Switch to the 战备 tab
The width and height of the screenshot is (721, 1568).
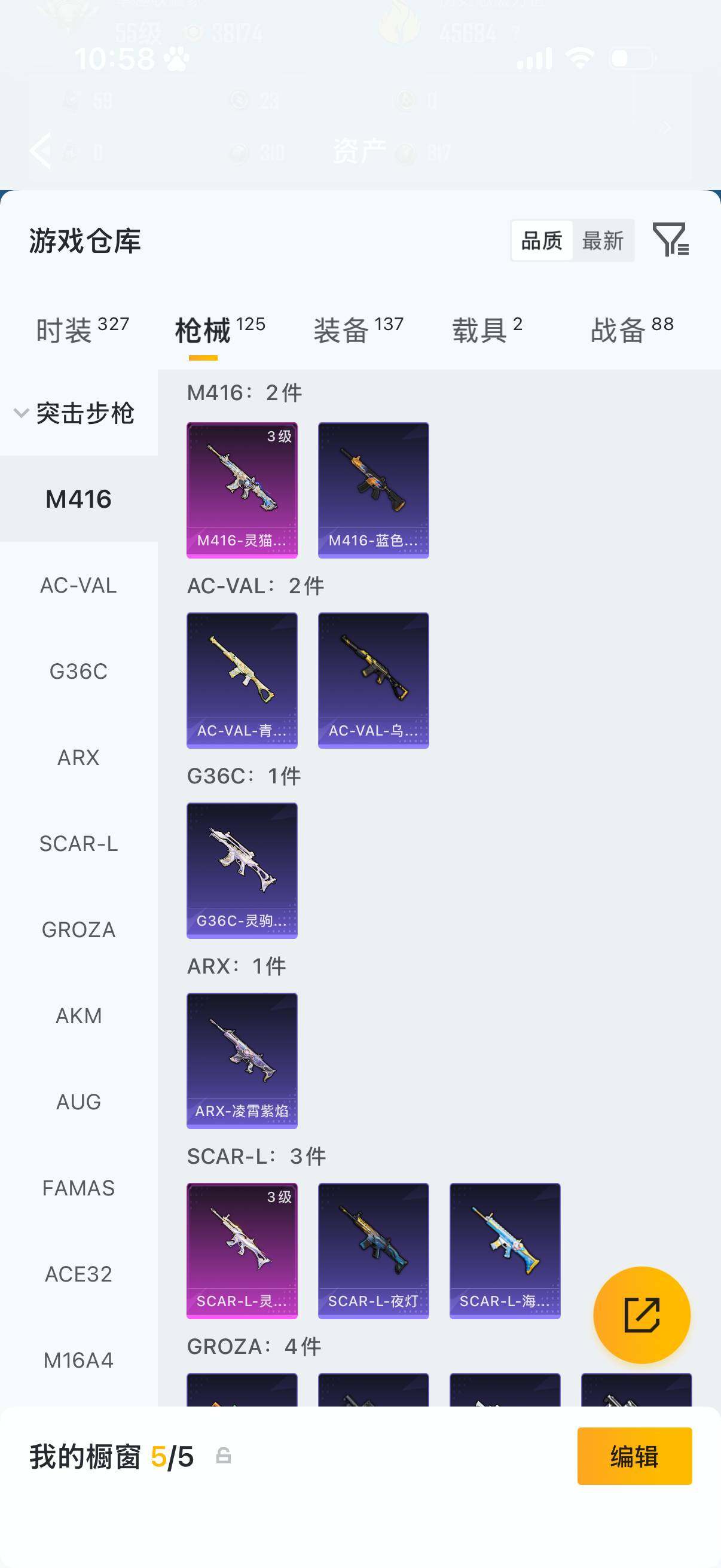(632, 330)
